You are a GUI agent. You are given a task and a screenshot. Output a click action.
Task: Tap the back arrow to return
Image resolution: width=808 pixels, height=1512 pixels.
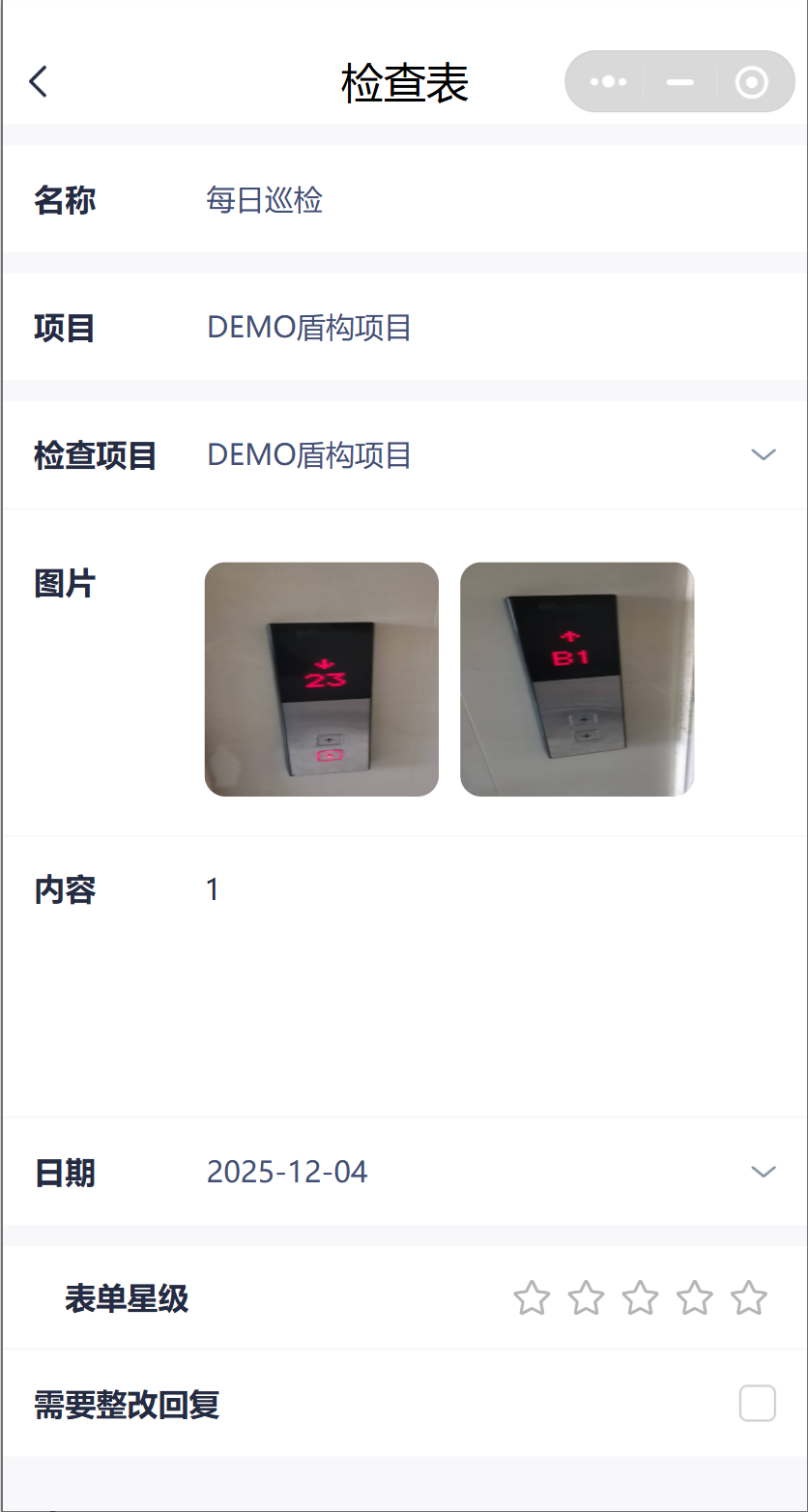pos(38,81)
